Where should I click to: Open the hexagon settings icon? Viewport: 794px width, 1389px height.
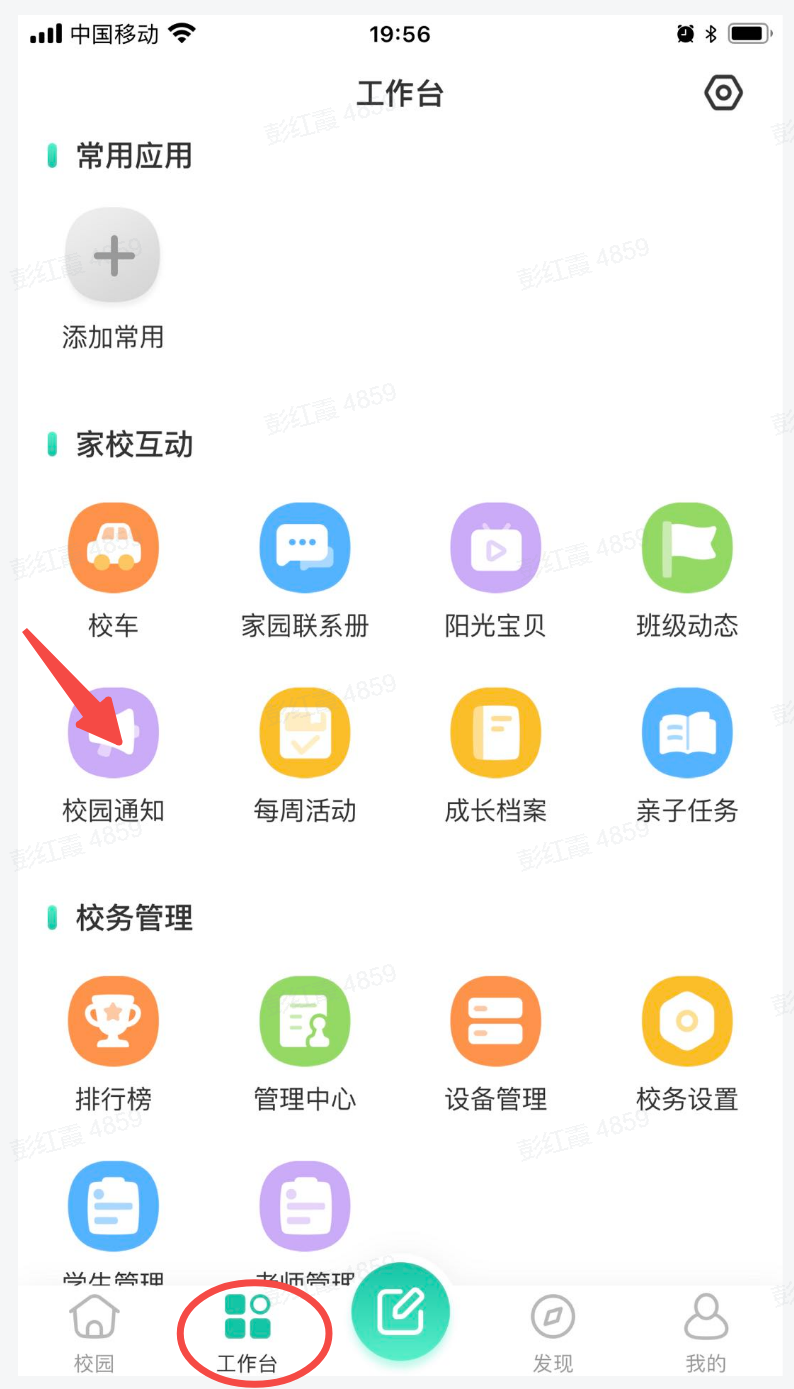point(722,94)
